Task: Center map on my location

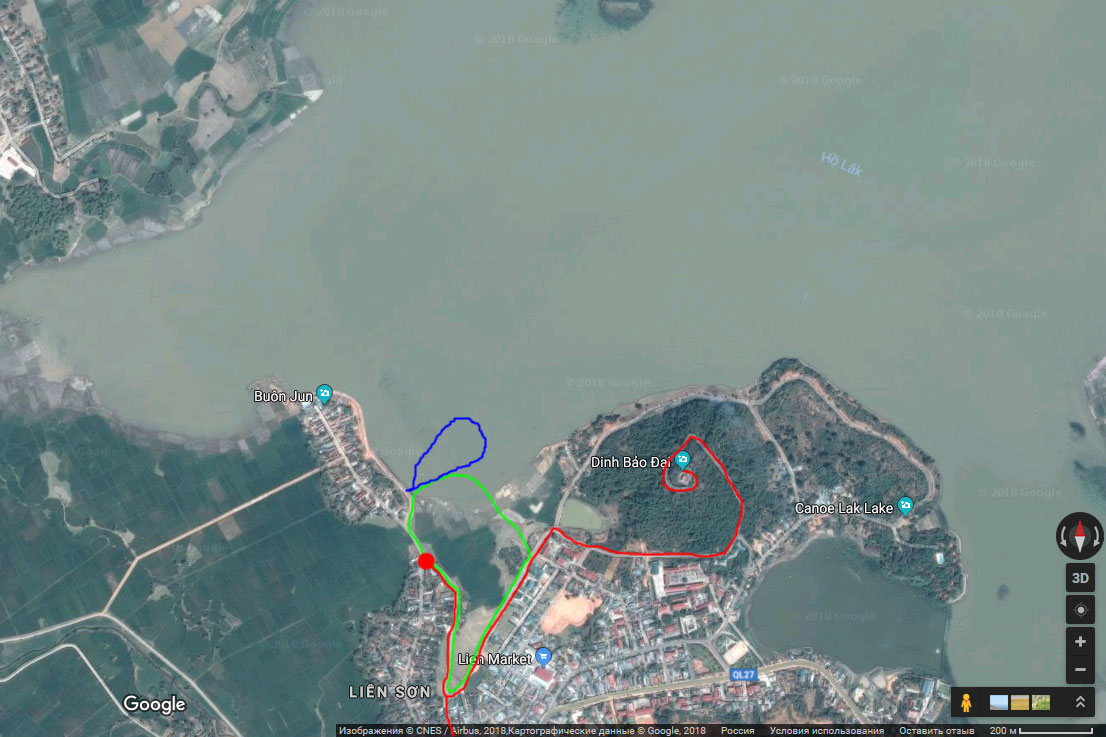Action: point(1080,610)
